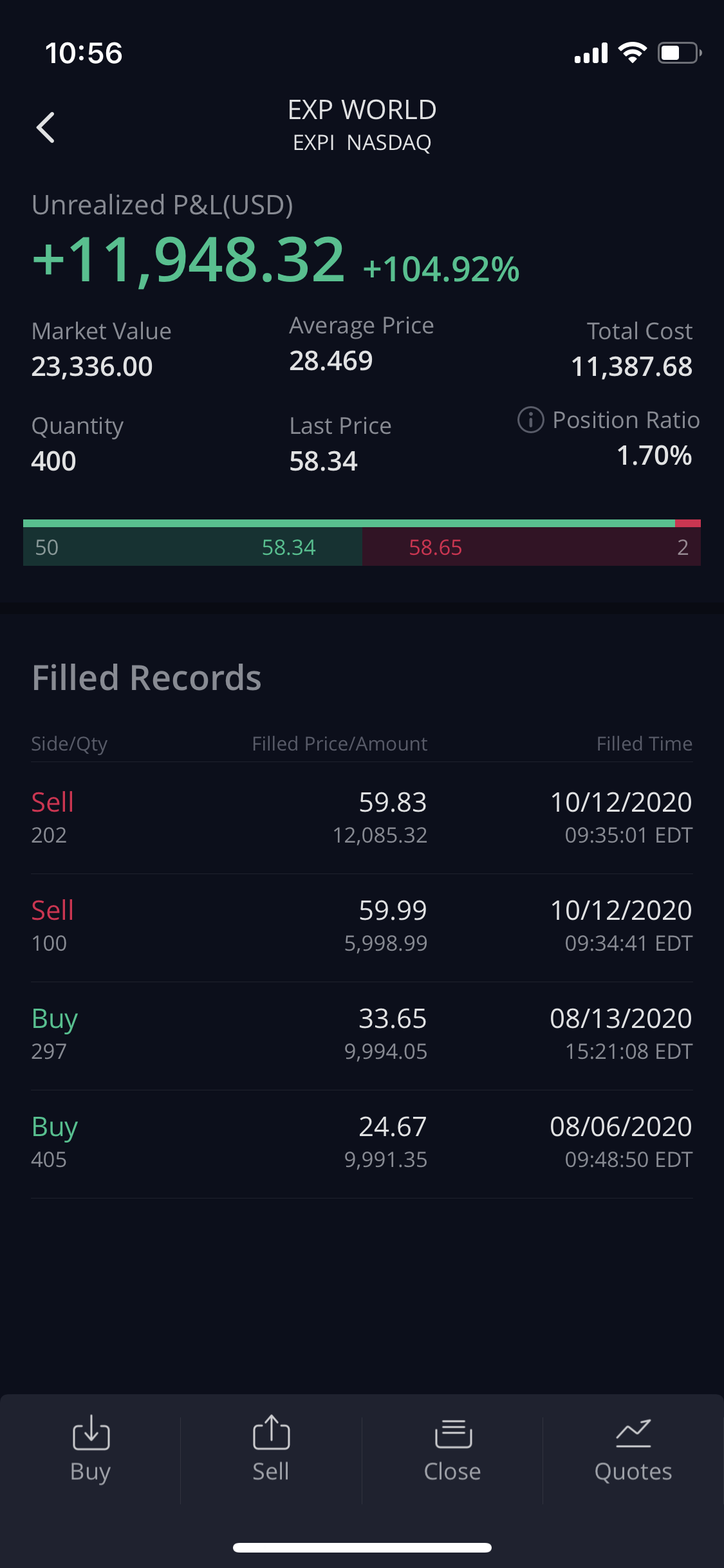Open the Sell 100 filled record

click(x=362, y=926)
